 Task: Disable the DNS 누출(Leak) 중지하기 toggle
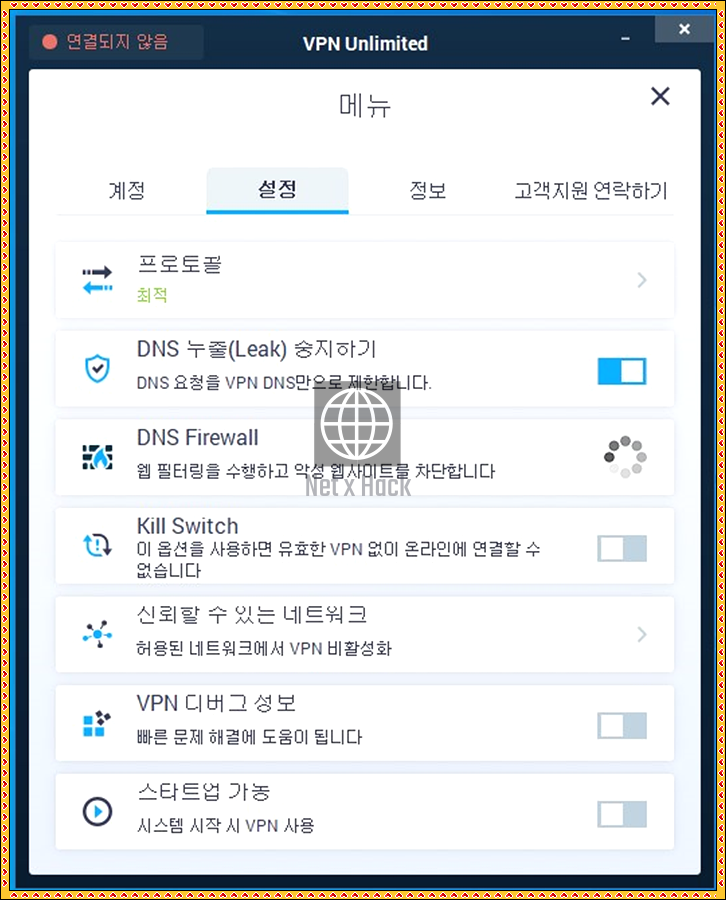click(x=621, y=371)
